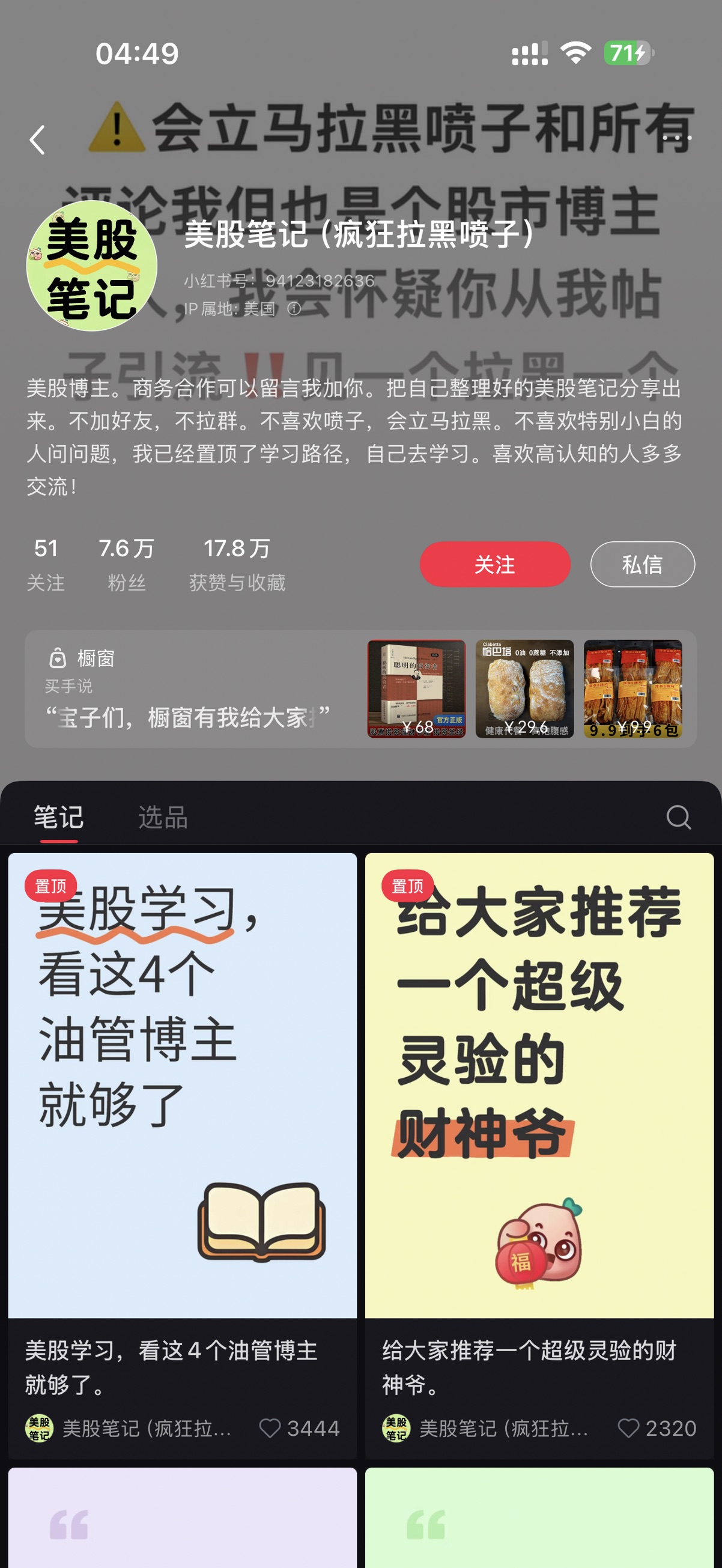Viewport: 722px width, 1568px height.
Task: Search within this user's notes
Action: [x=678, y=817]
